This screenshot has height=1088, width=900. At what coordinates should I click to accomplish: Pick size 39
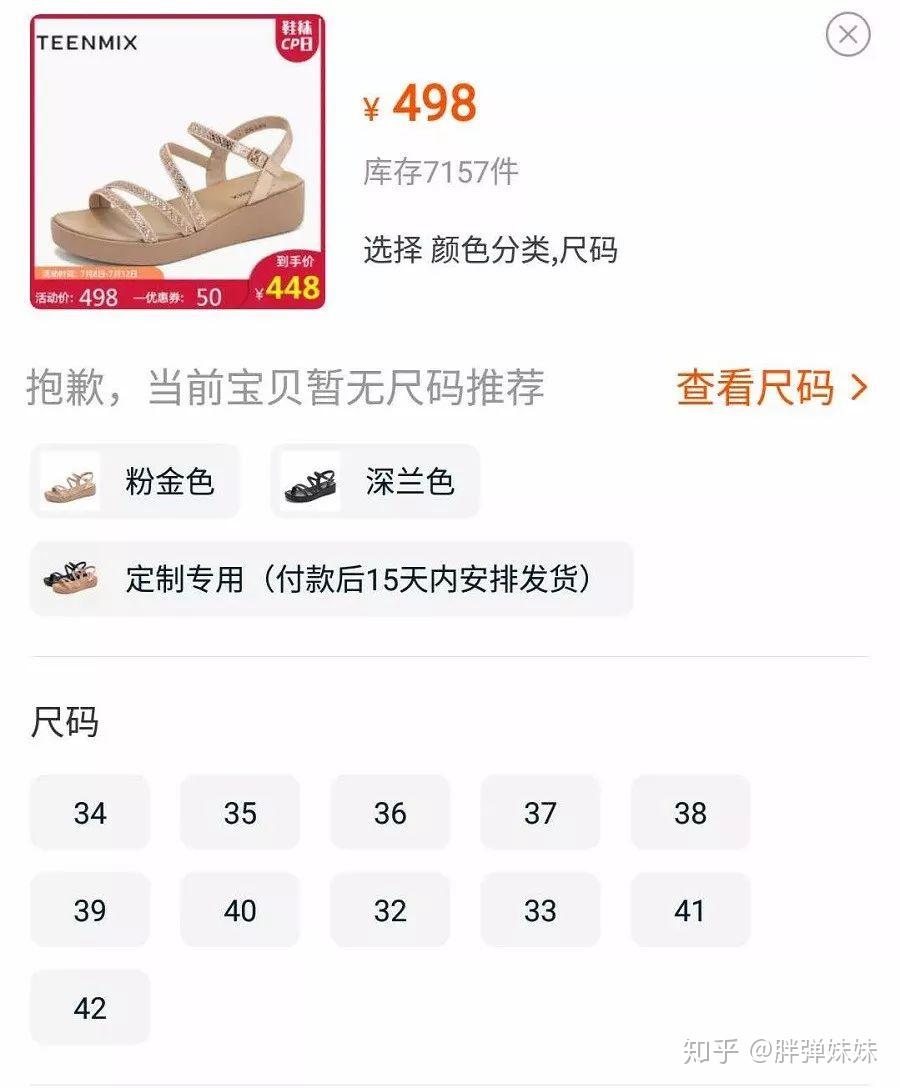90,911
